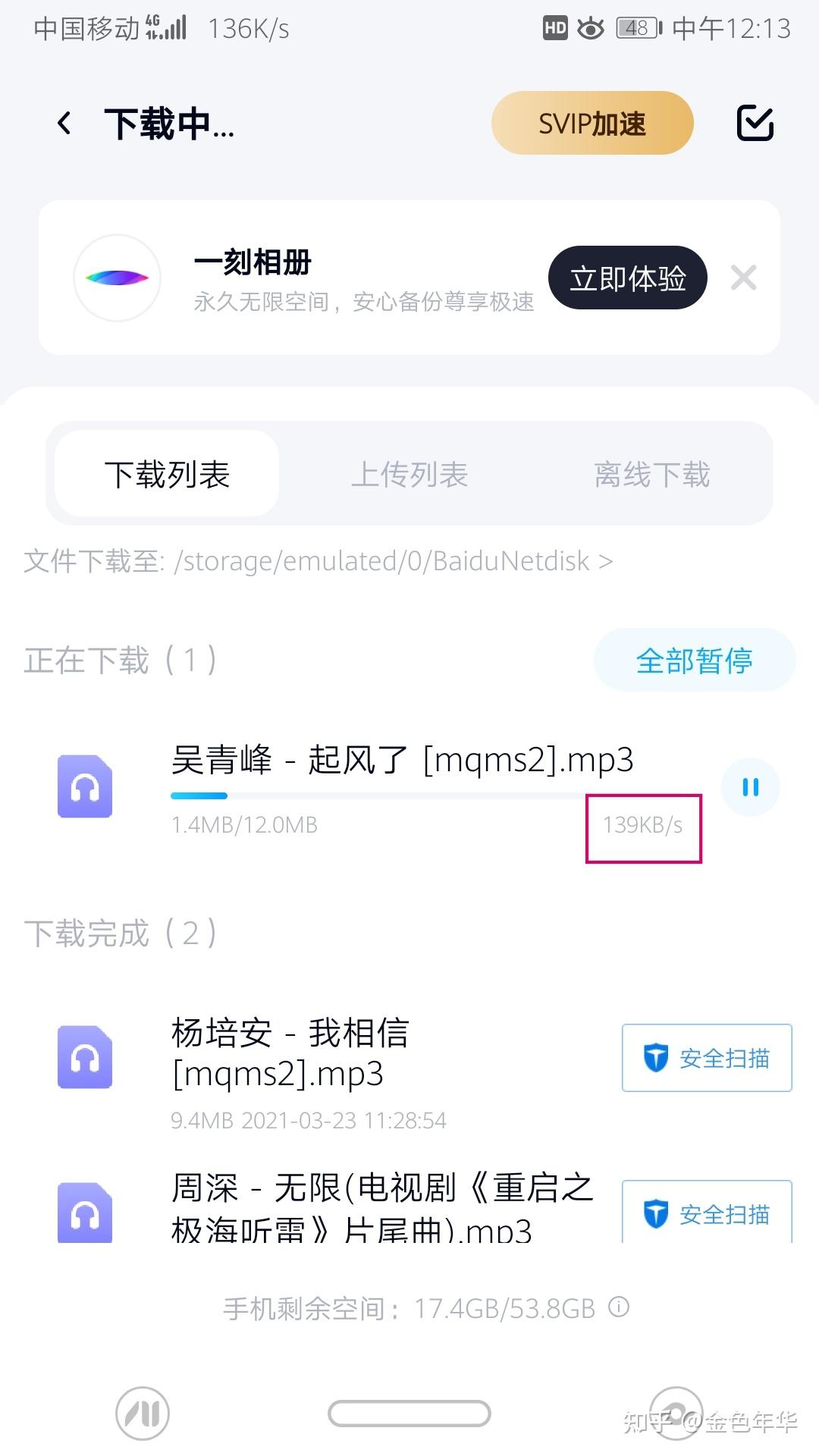This screenshot has height=1456, width=819.
Task: Switch to the 离线下载 tab
Action: [x=651, y=475]
